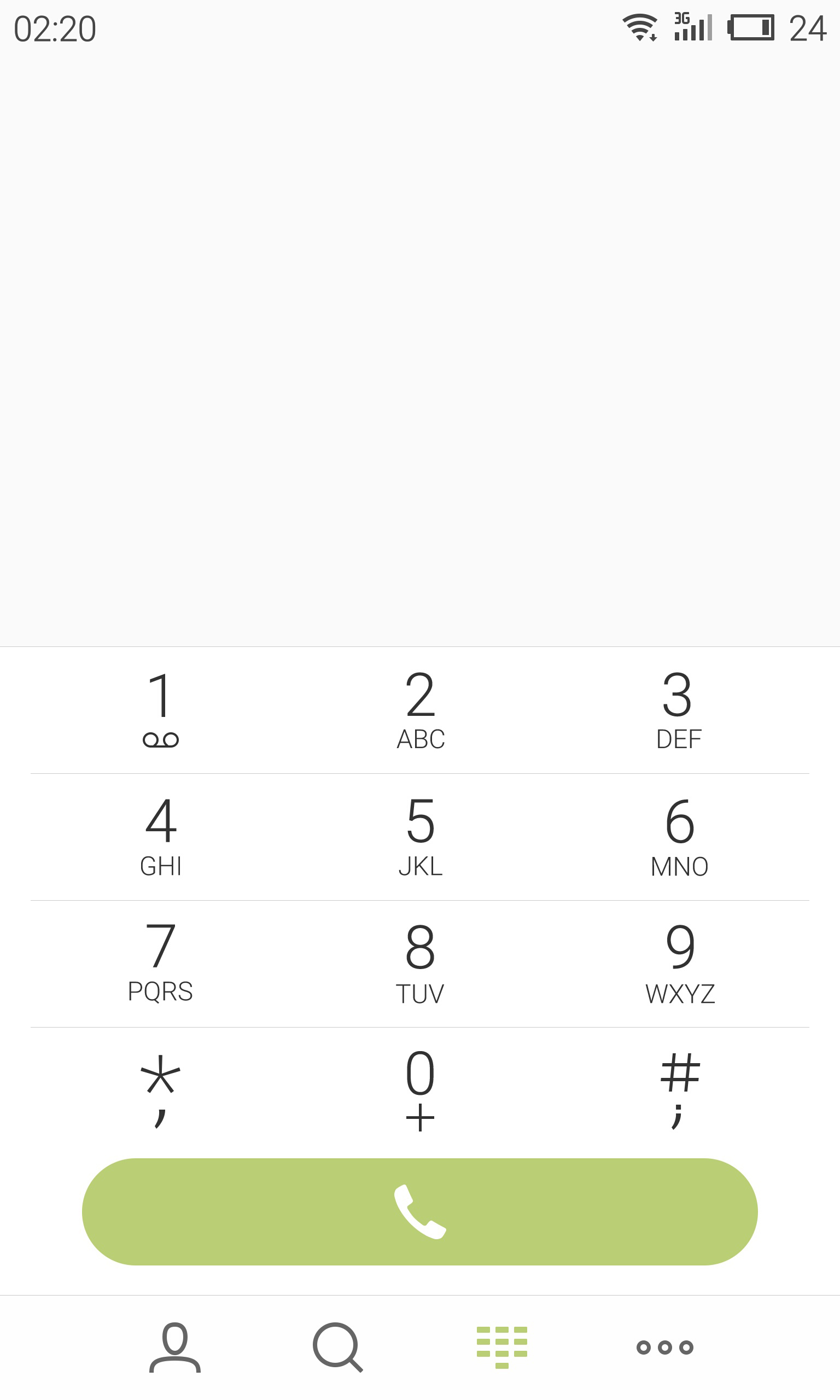Tap the 2 ABC key
Image resolution: width=840 pixels, height=1400 pixels.
[x=420, y=710]
